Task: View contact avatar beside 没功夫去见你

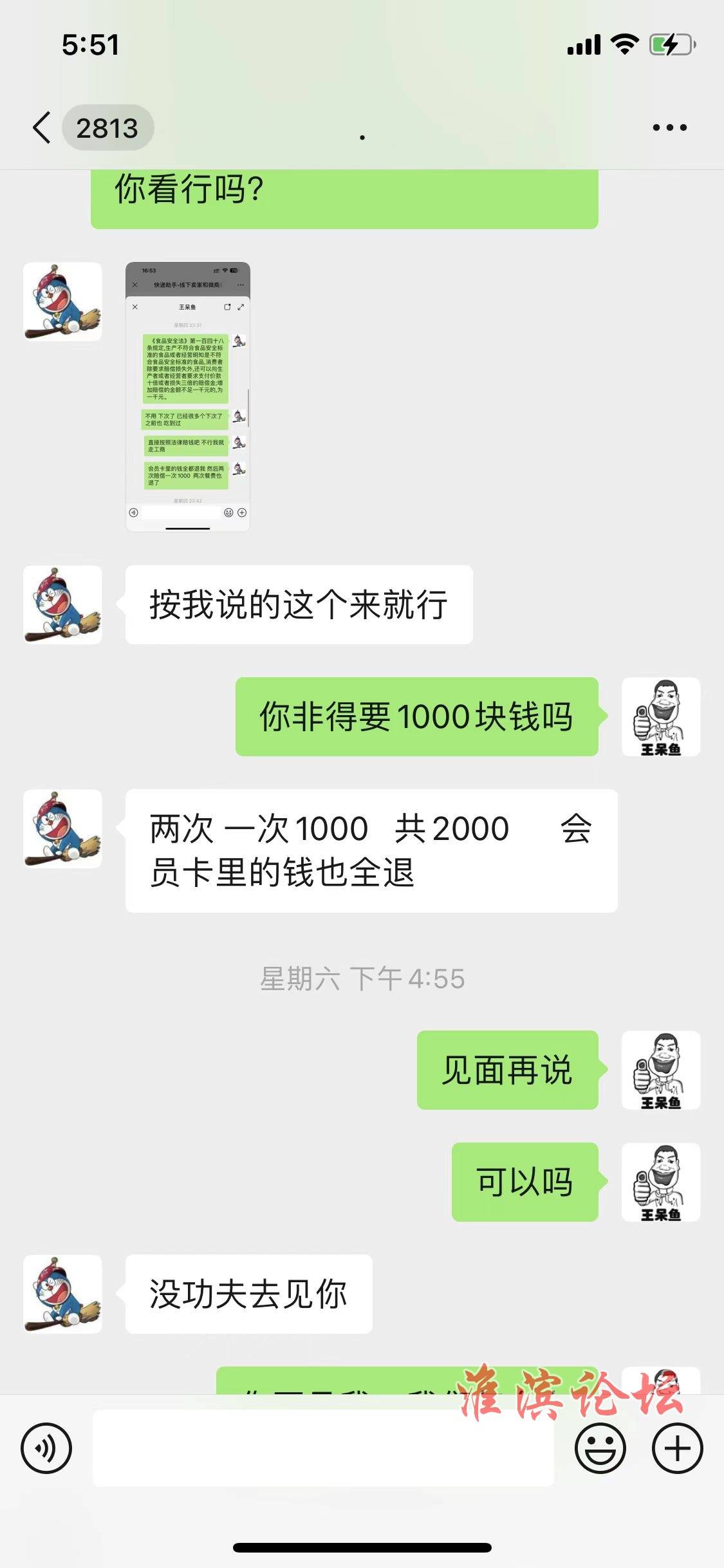Action: pos(62,1294)
